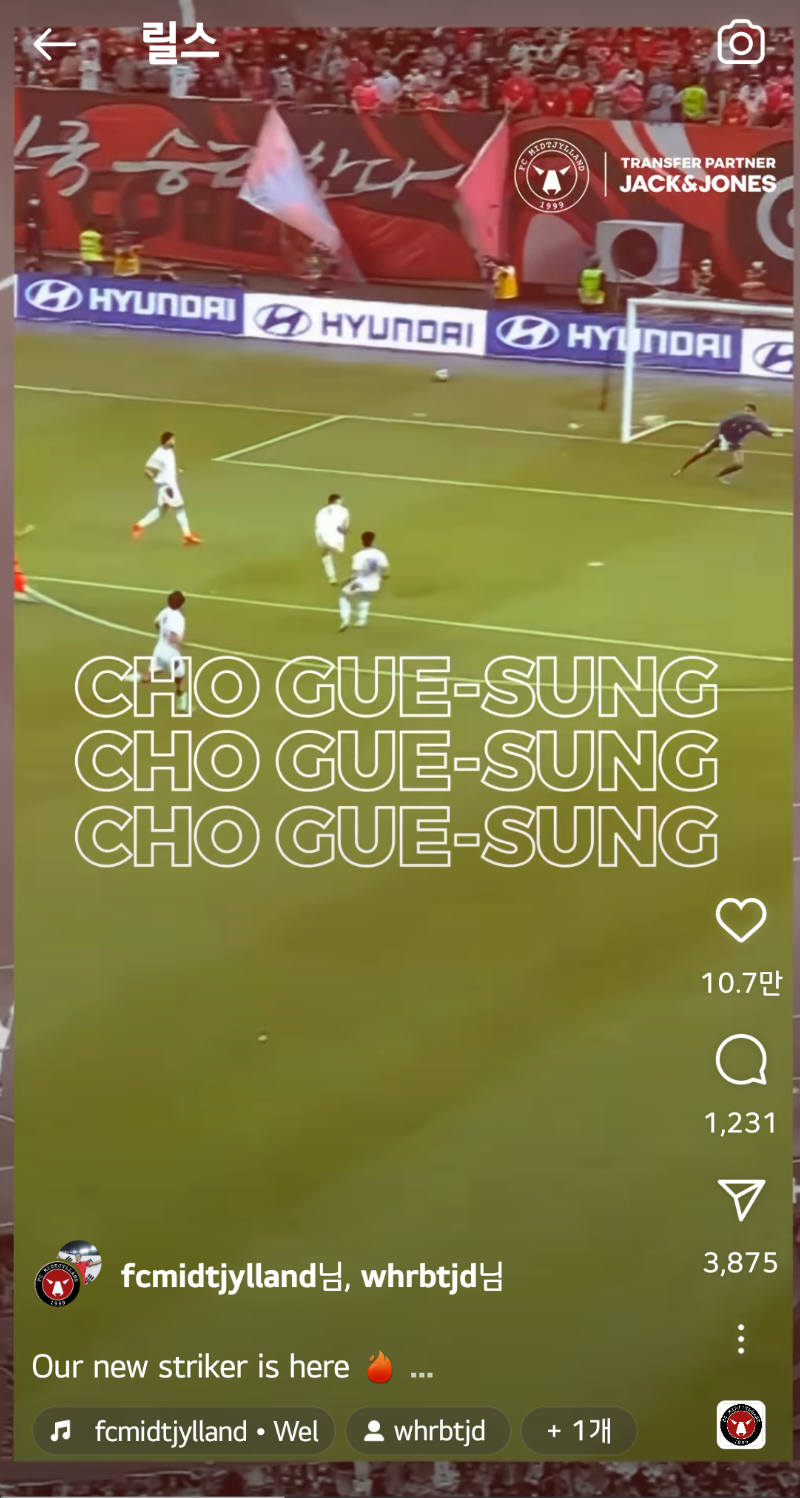Open the whrbtjd collaborator profile link

(418, 1277)
